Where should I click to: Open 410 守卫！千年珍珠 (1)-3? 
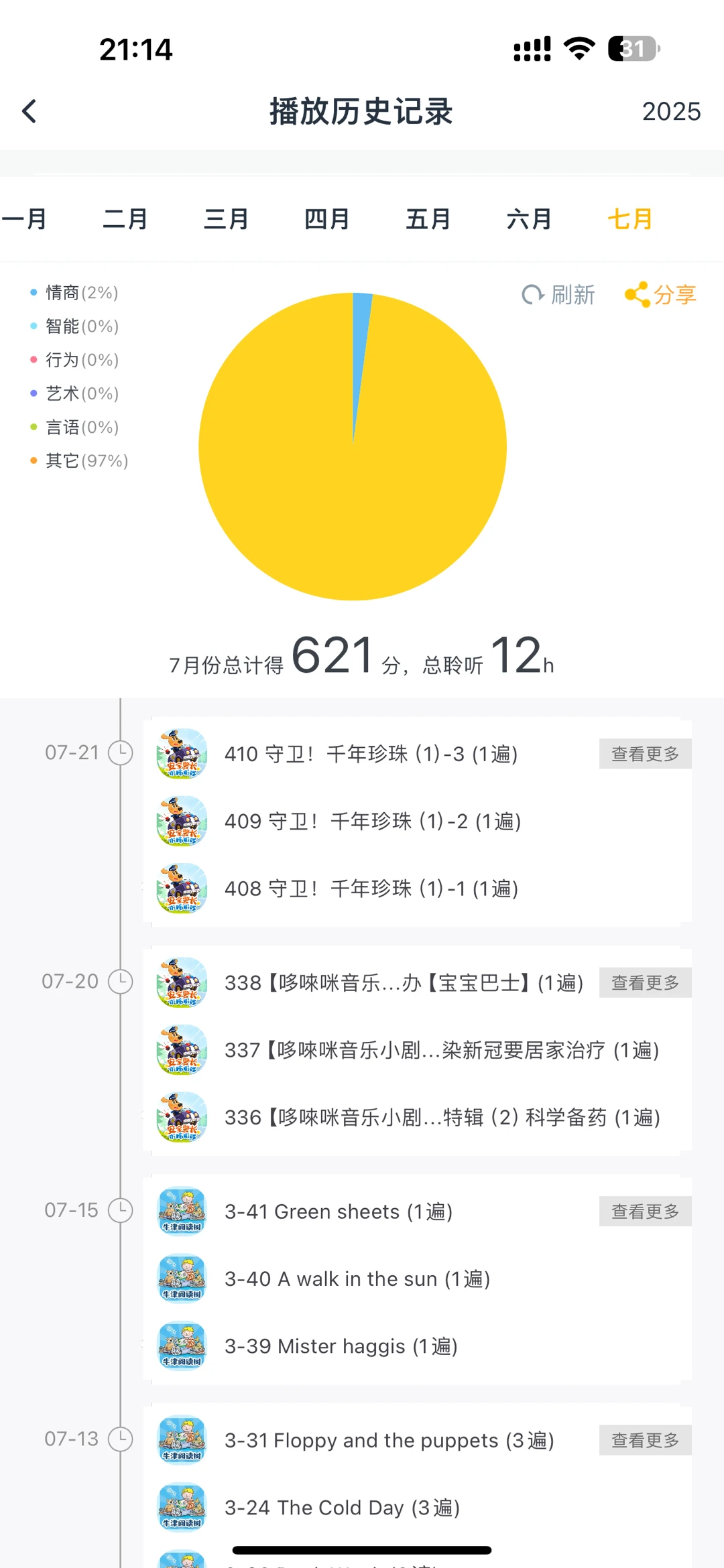pos(371,754)
